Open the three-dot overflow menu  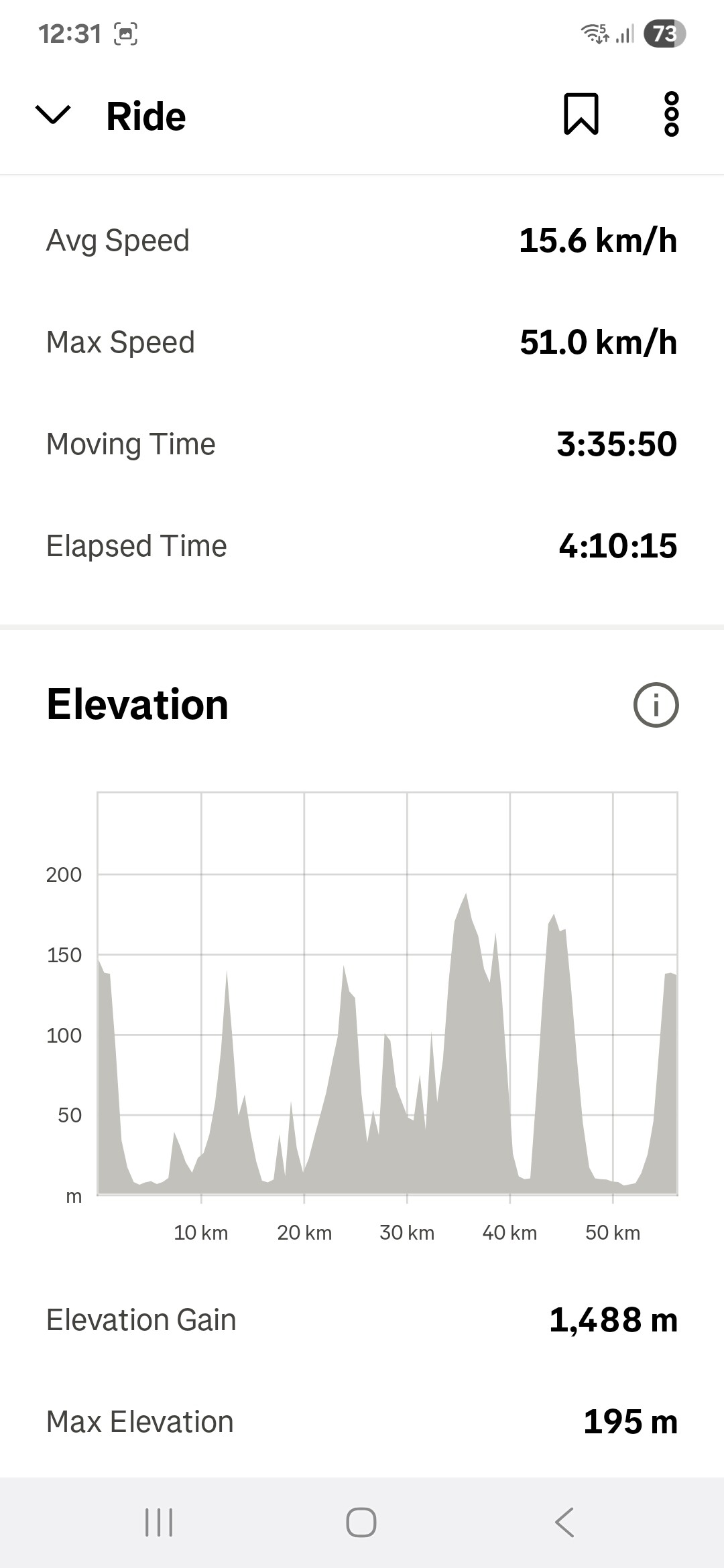(x=671, y=115)
